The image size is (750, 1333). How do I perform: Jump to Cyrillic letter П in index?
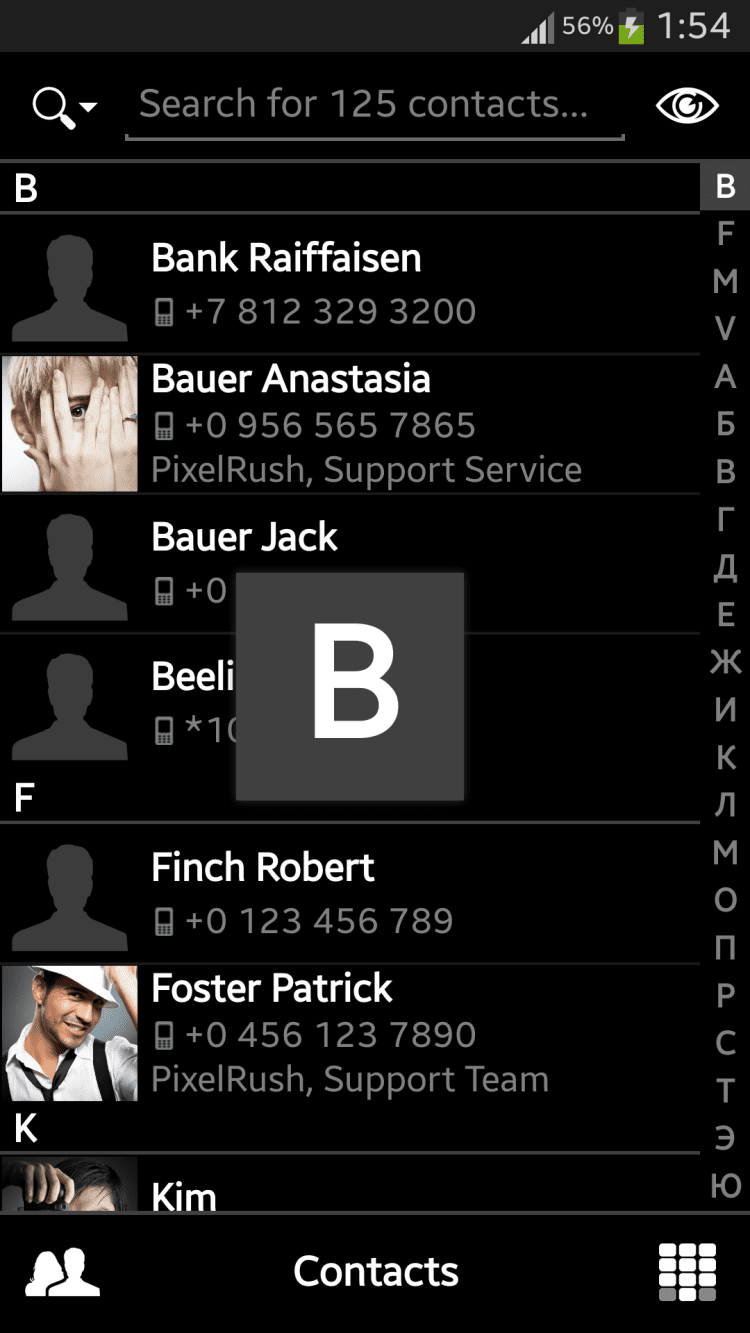(725, 948)
